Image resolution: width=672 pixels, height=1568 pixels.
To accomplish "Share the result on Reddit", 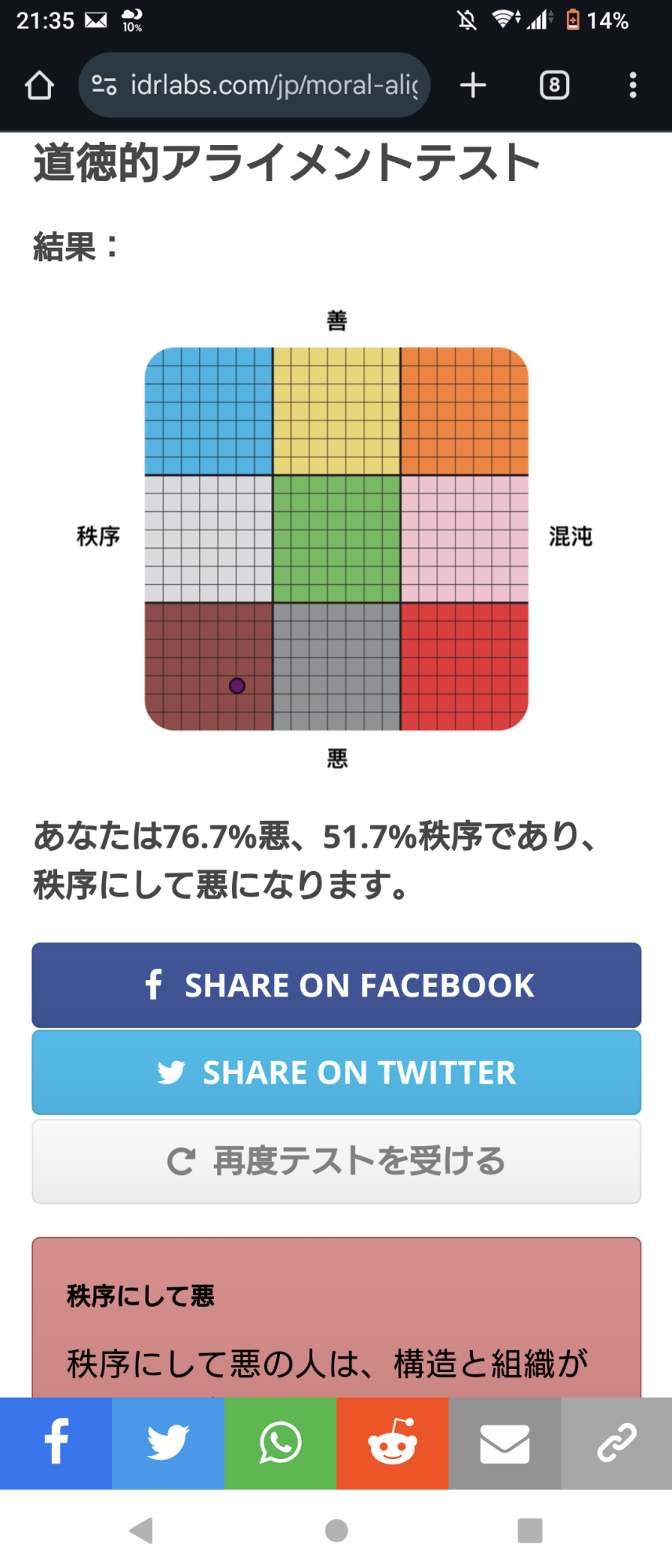I will point(392,1443).
